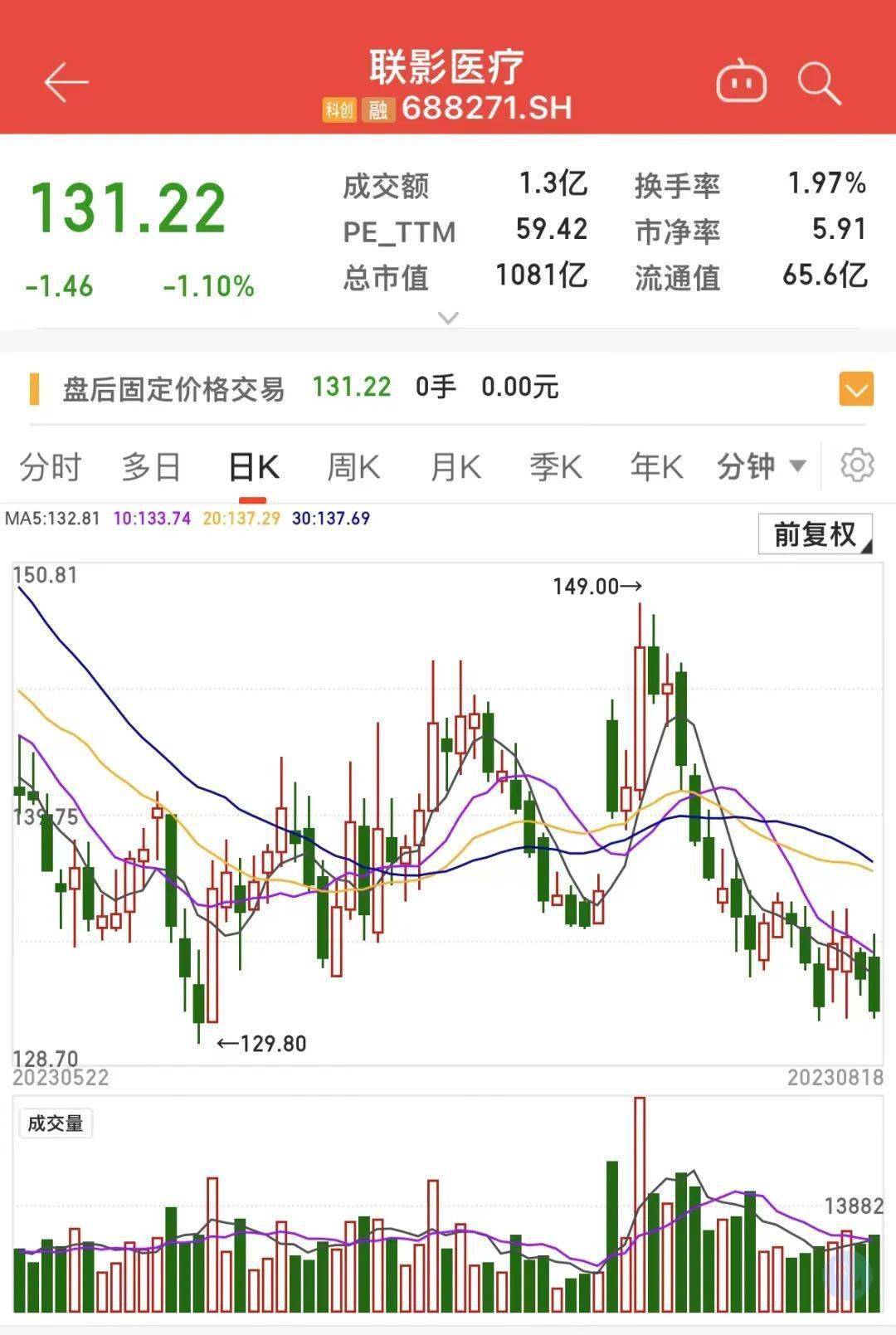
Task: Switch to the 多日 chart tab
Action: (151, 467)
